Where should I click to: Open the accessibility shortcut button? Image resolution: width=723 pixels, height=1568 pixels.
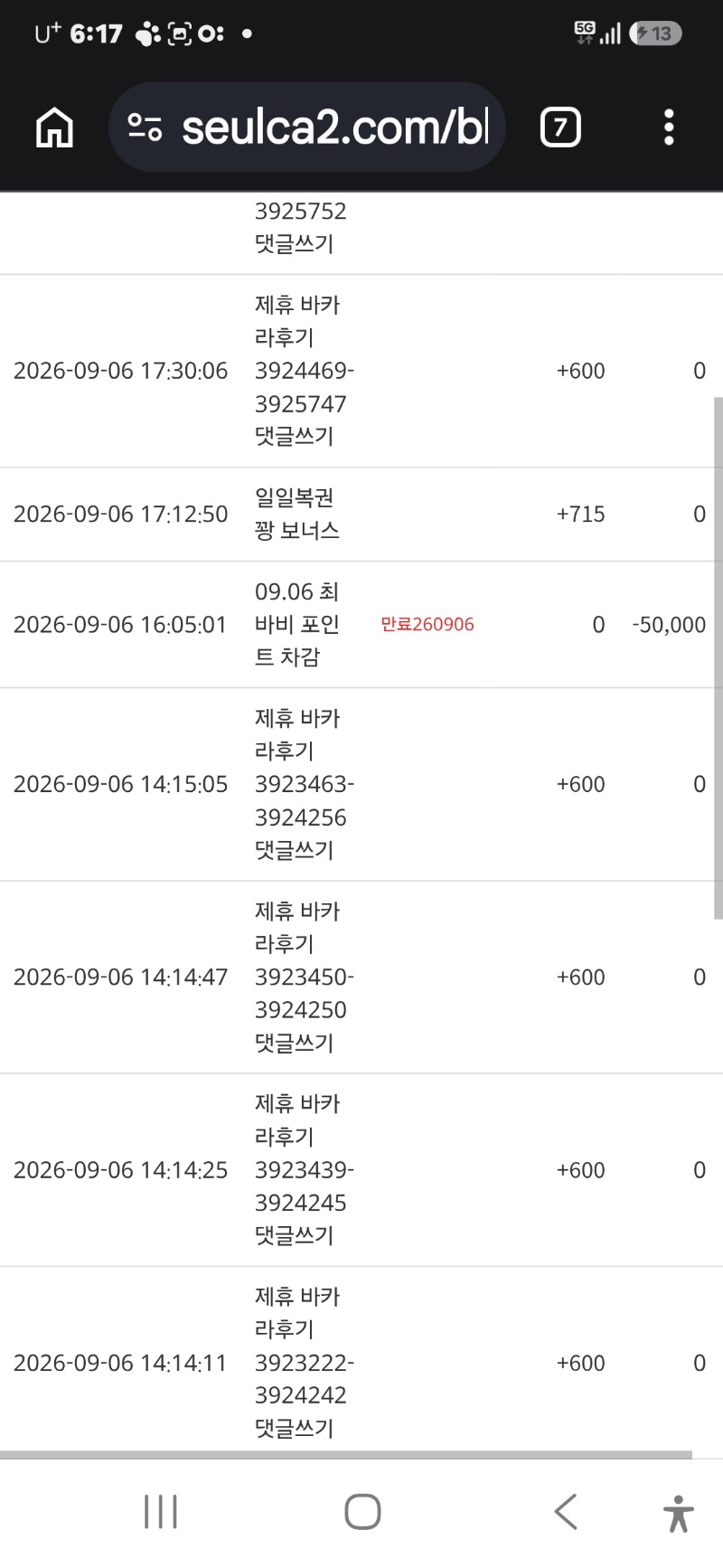[x=678, y=1513]
